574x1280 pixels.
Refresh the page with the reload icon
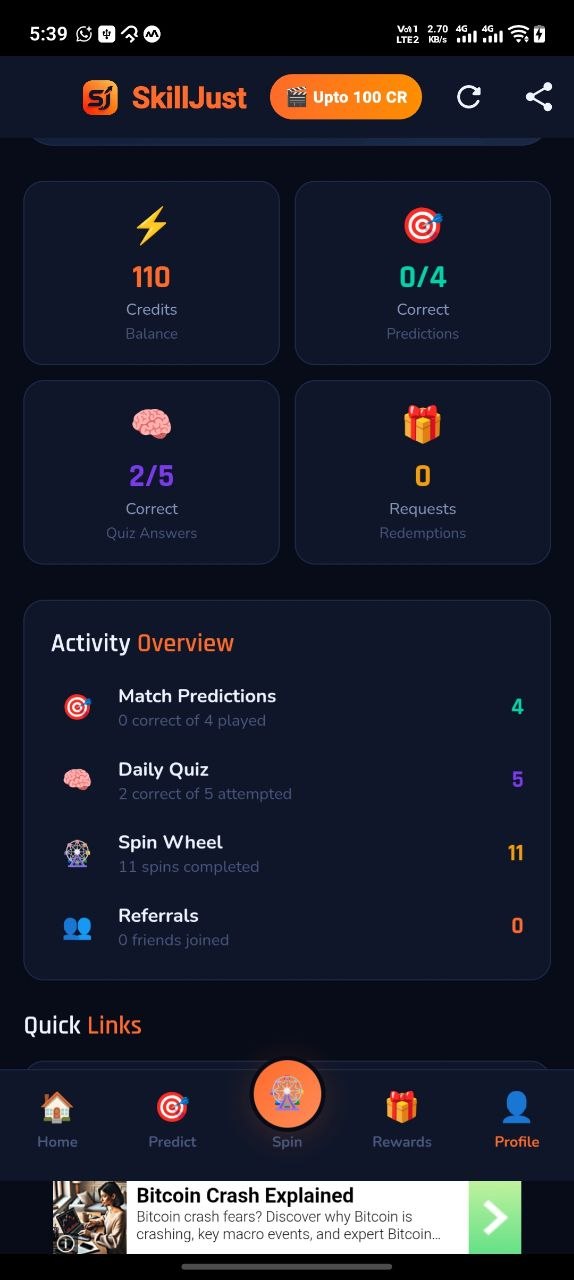[x=469, y=97]
